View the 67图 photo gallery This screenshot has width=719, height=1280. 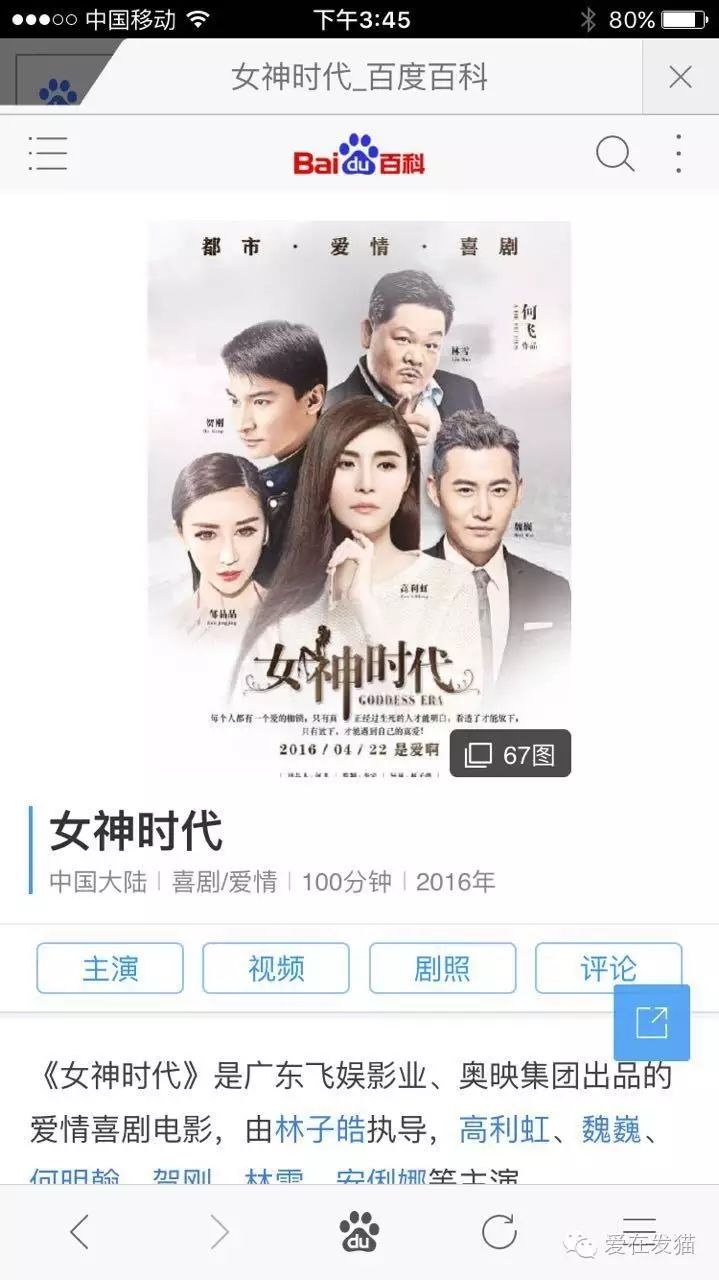tap(510, 754)
